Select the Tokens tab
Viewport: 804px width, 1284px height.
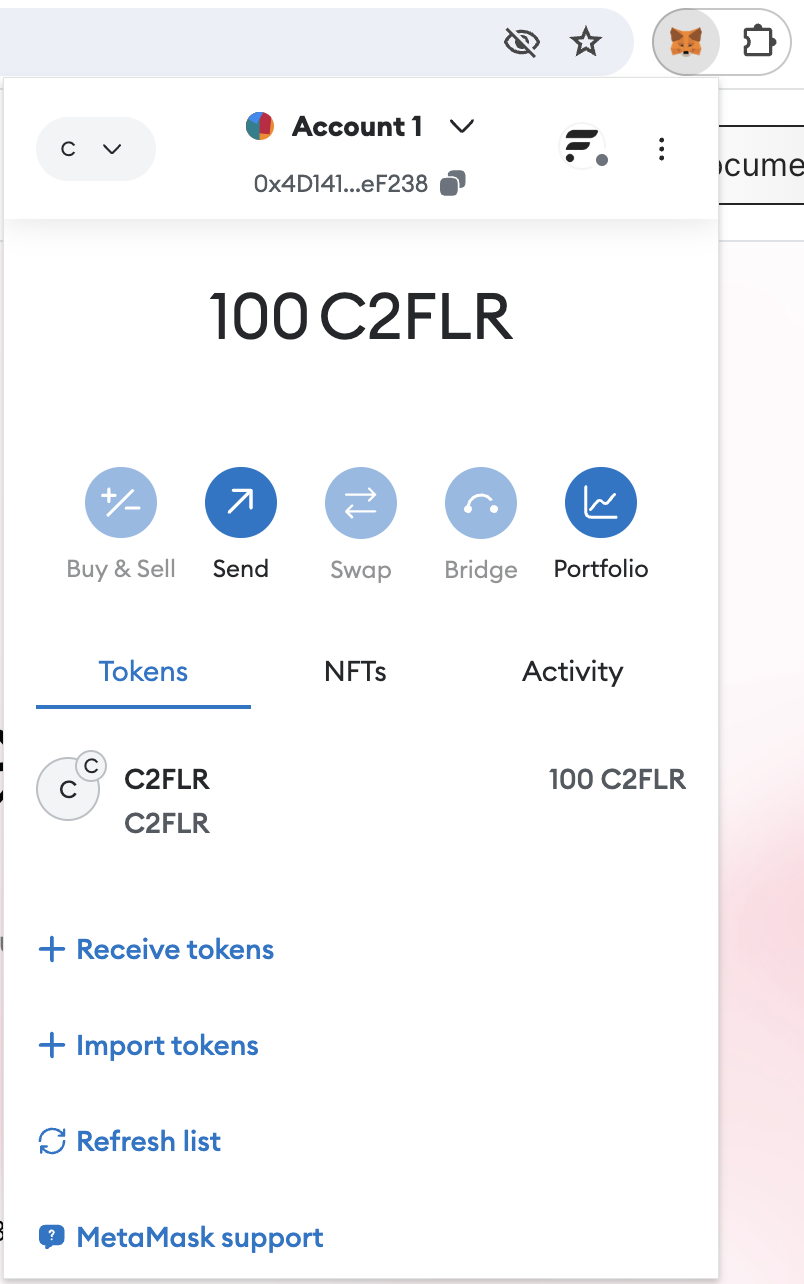[x=143, y=672]
